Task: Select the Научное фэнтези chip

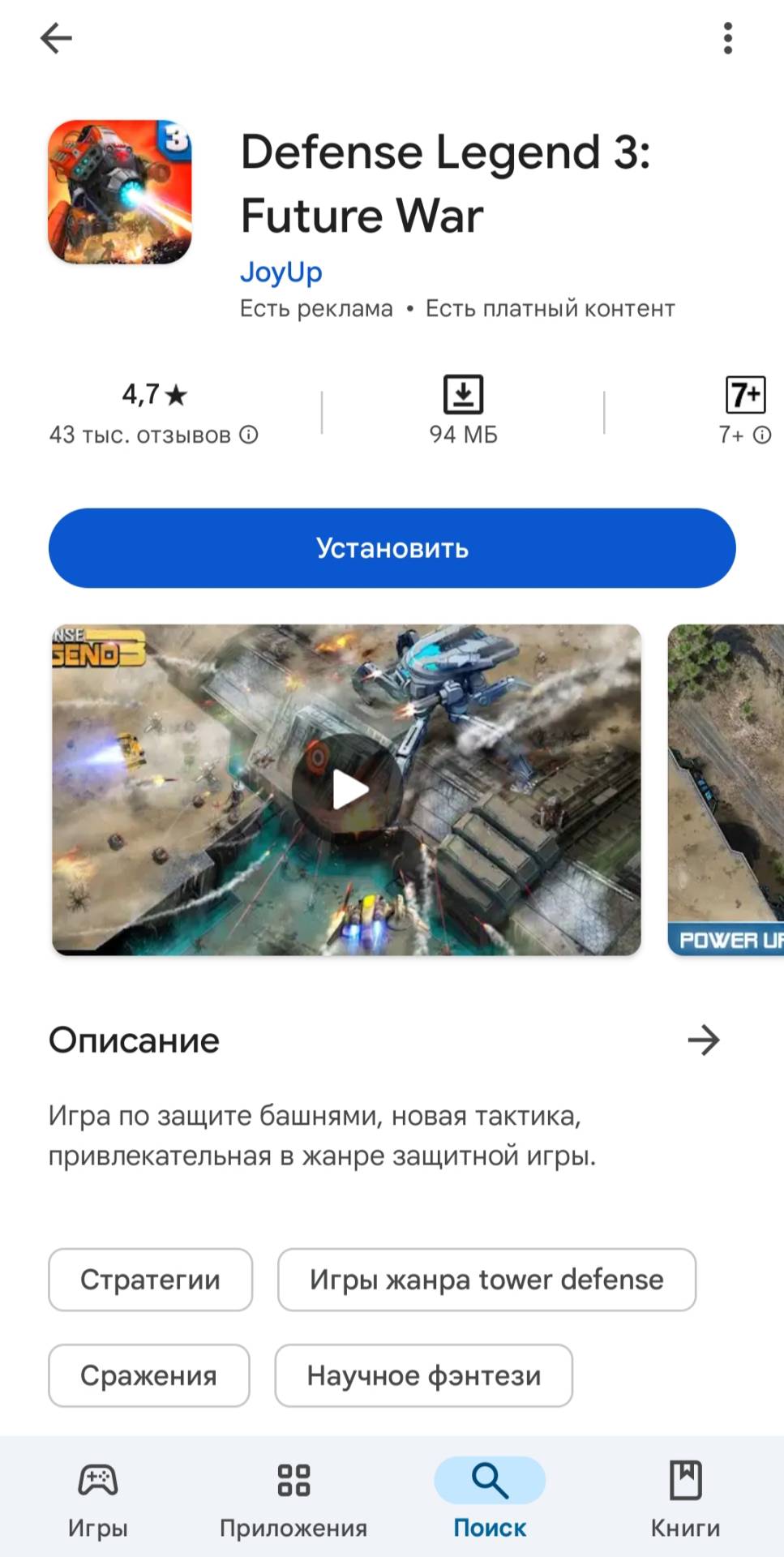Action: click(423, 1375)
